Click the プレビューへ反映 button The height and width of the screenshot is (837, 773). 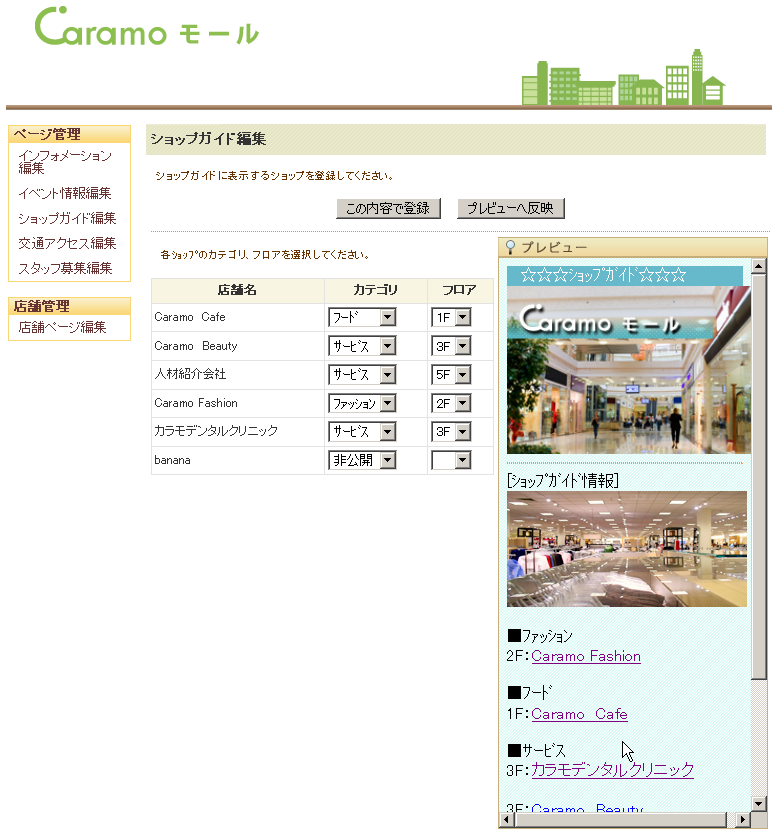pos(510,208)
